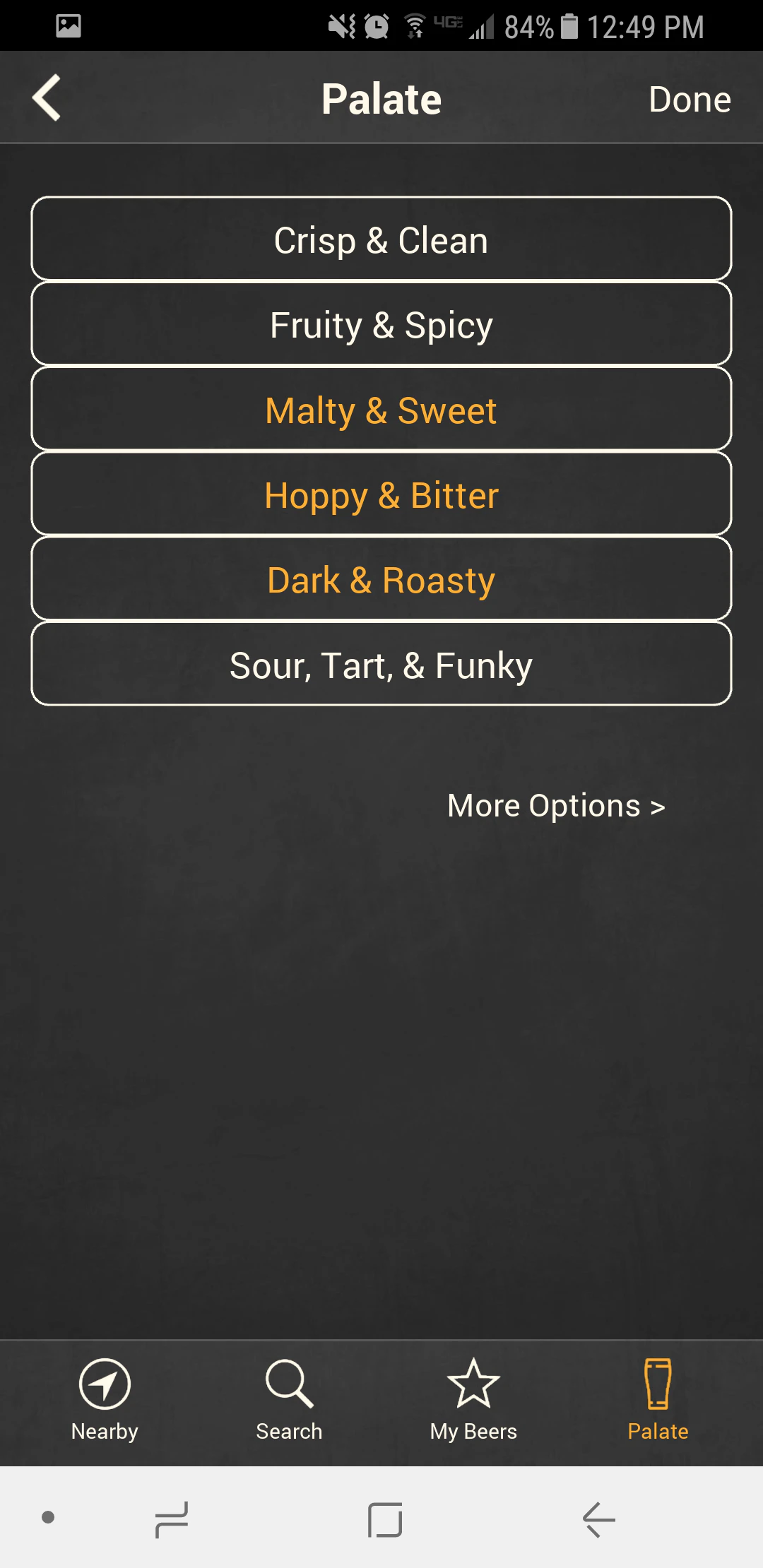The width and height of the screenshot is (763, 1568).
Task: Switch to the Nearby tab
Action: [105, 1400]
